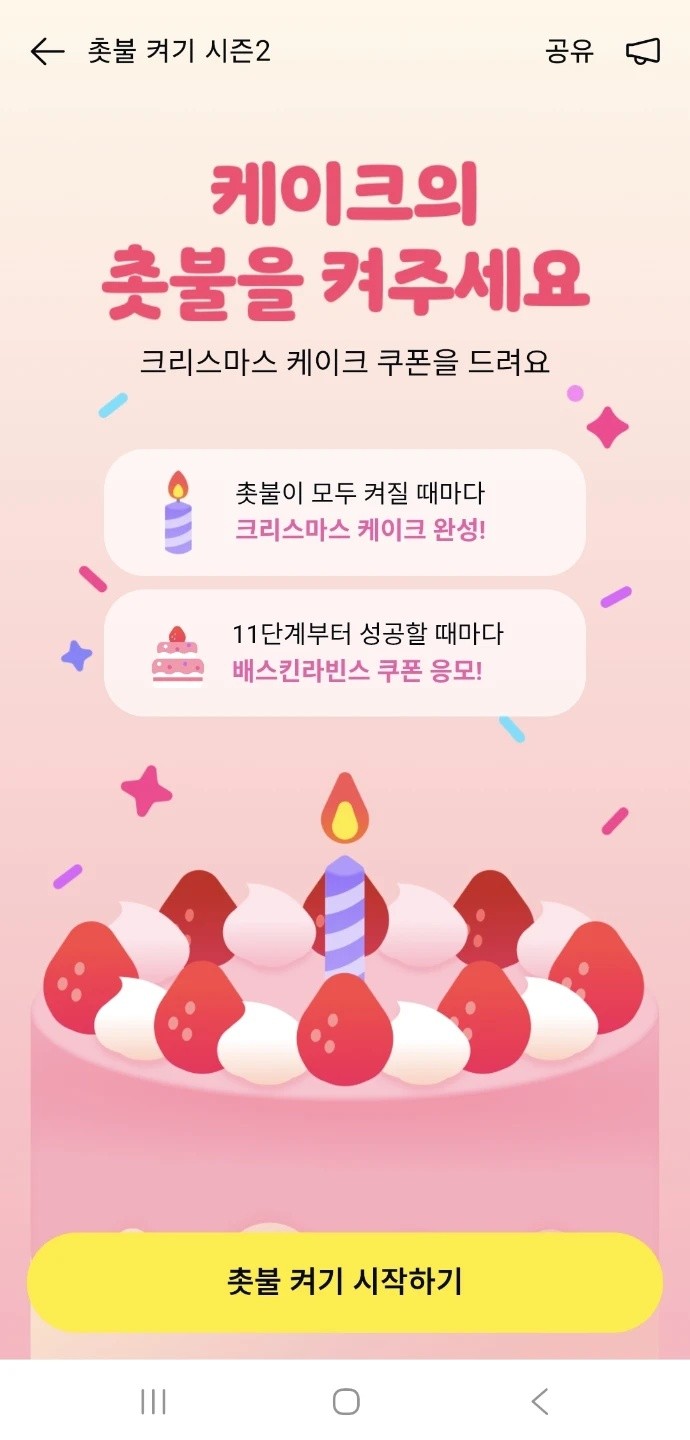Viewport: 690px width, 1440px height.
Task: Go back using the top-left arrow
Action: coord(47,52)
